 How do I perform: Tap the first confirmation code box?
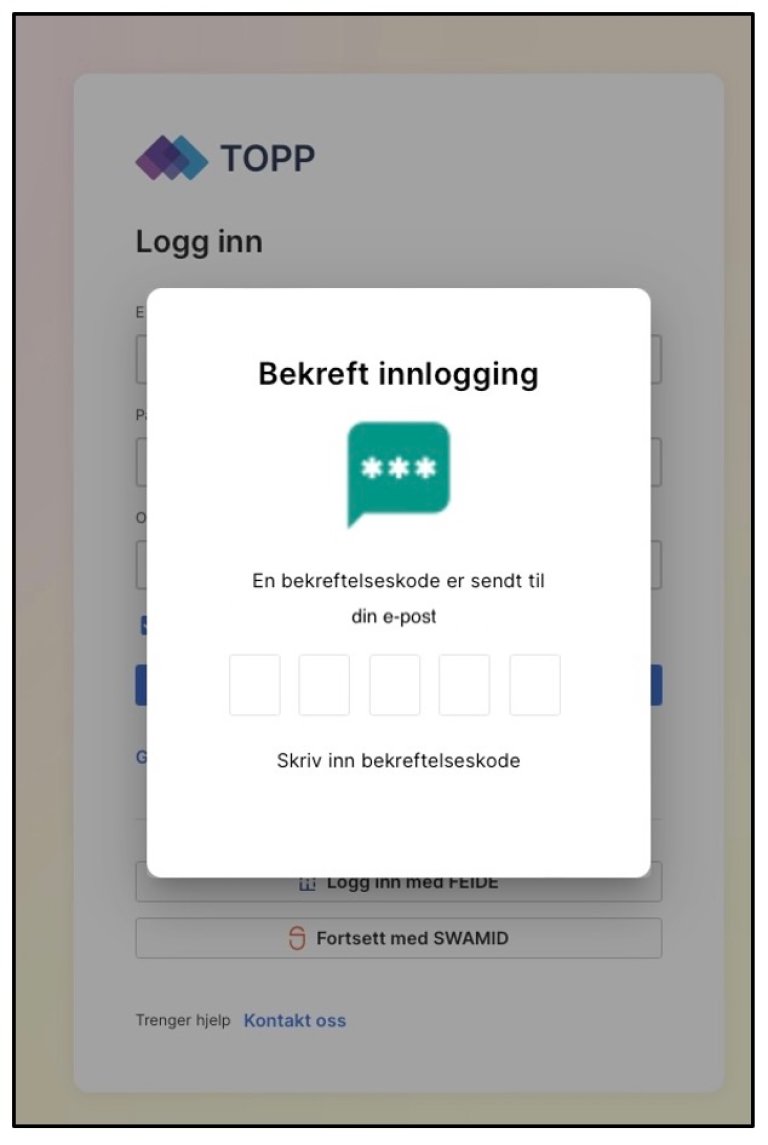click(x=254, y=685)
